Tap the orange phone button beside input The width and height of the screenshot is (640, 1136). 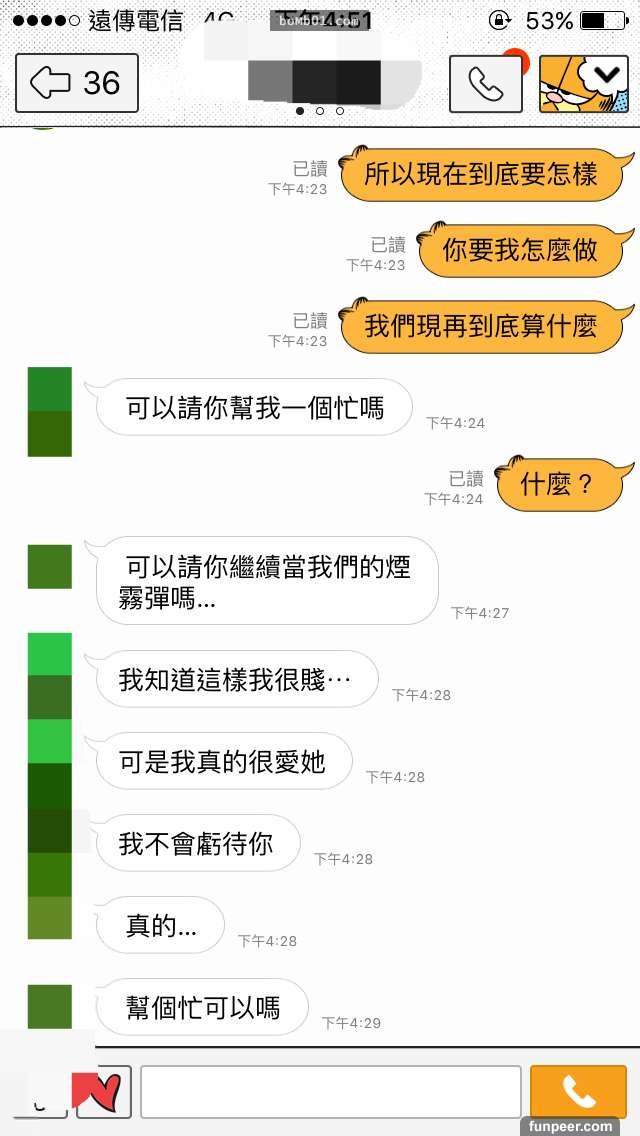pyautogui.click(x=577, y=1091)
